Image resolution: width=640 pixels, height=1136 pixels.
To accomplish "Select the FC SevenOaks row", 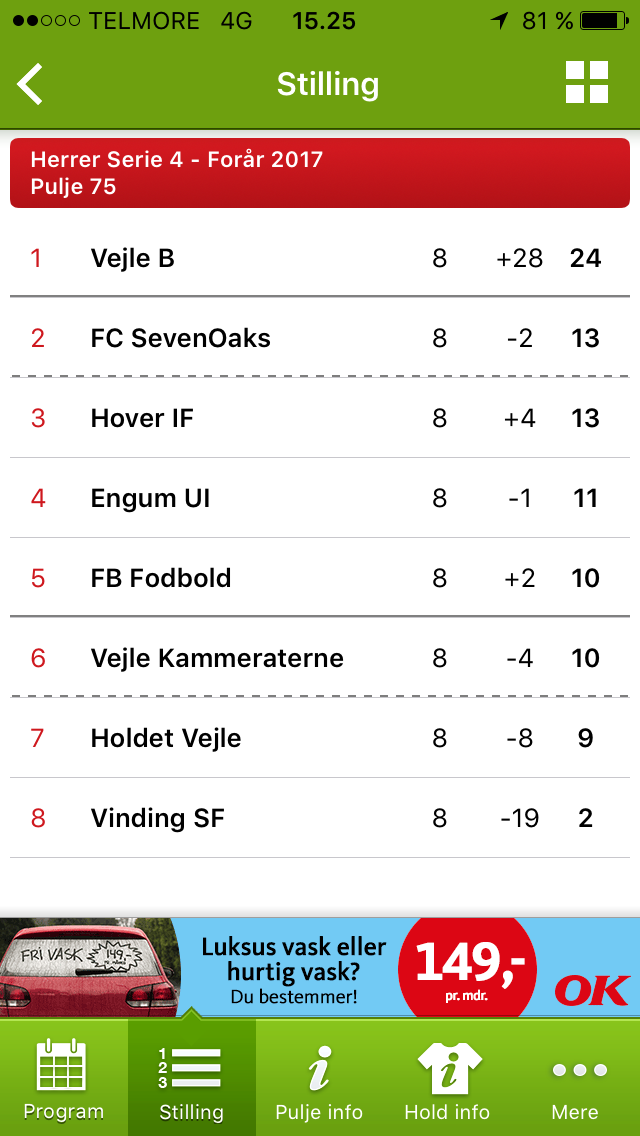I will click(x=320, y=338).
